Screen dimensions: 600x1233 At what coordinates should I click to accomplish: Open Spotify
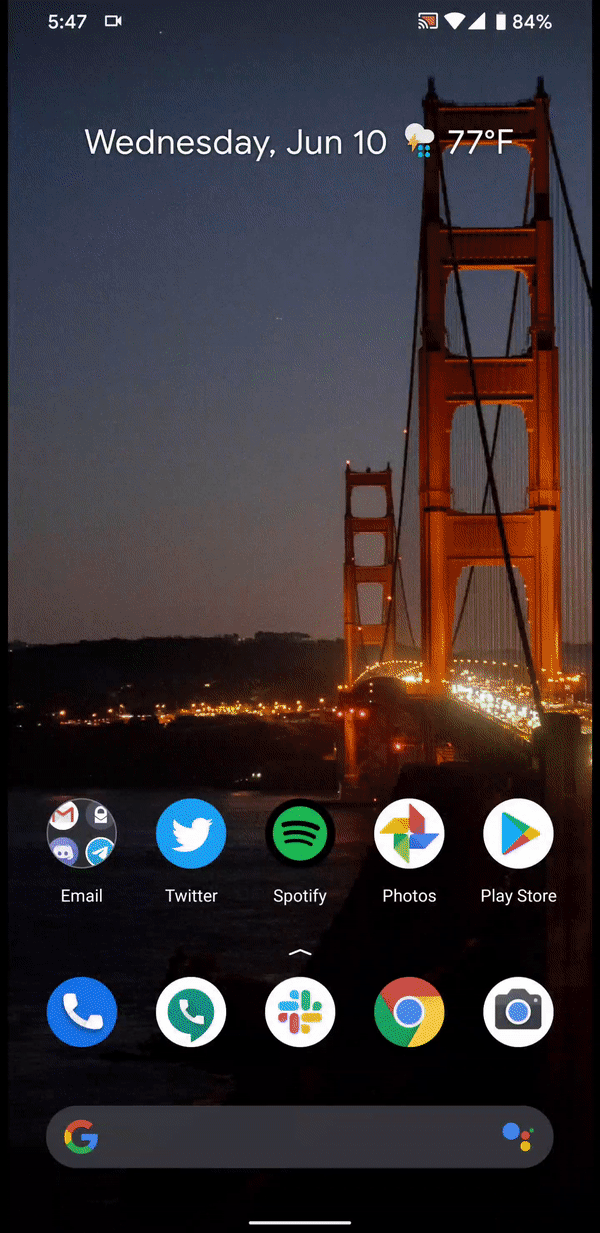(300, 835)
